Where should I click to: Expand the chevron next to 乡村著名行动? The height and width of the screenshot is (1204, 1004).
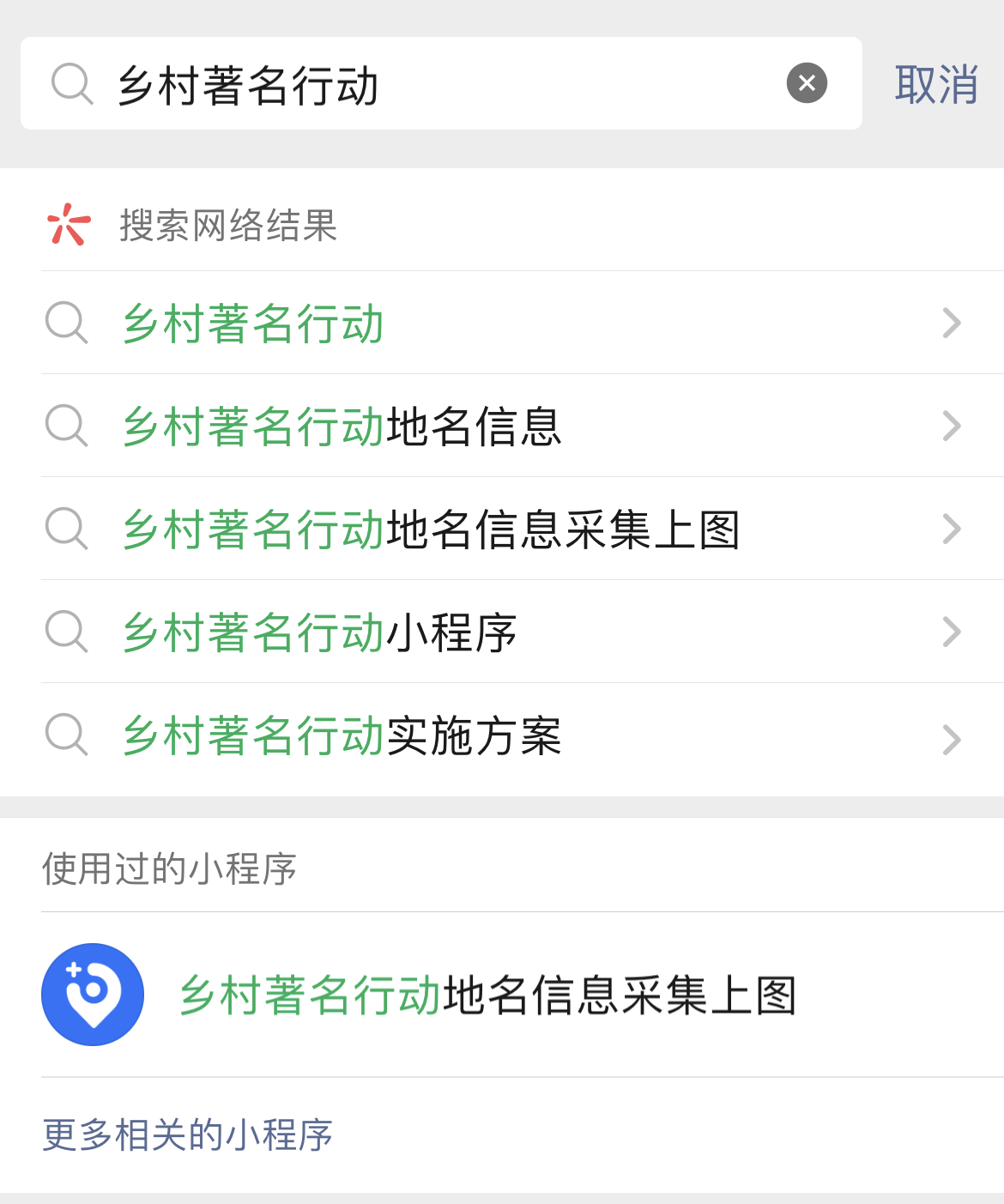[951, 323]
